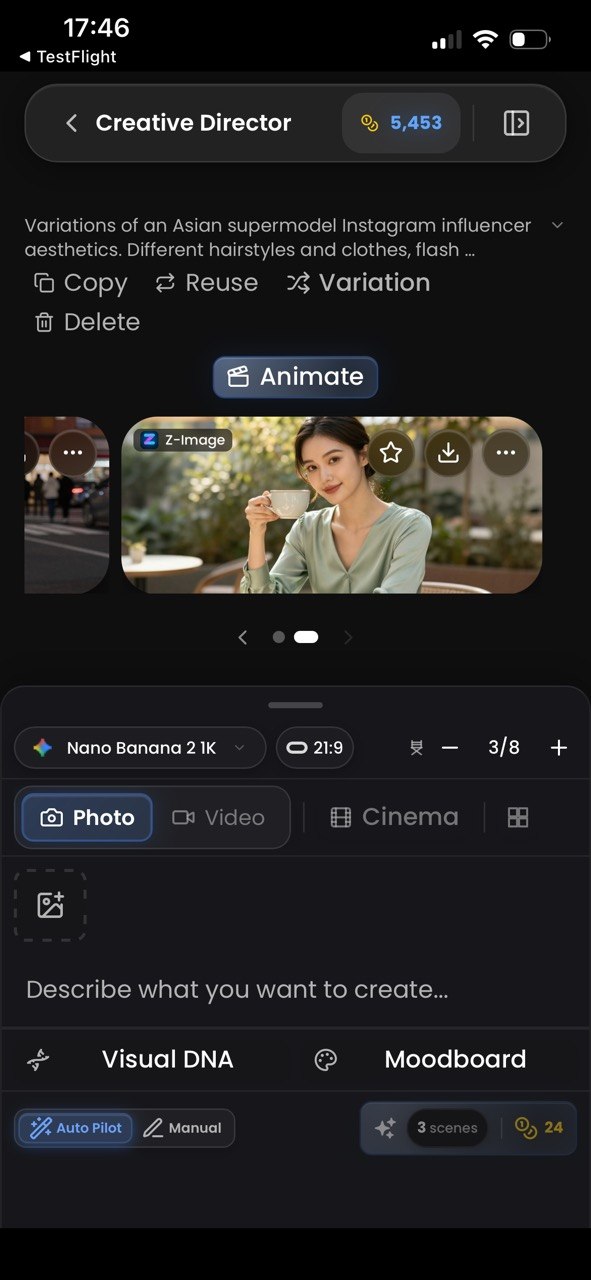The width and height of the screenshot is (591, 1280).
Task: Delete this generation
Action: click(x=86, y=322)
